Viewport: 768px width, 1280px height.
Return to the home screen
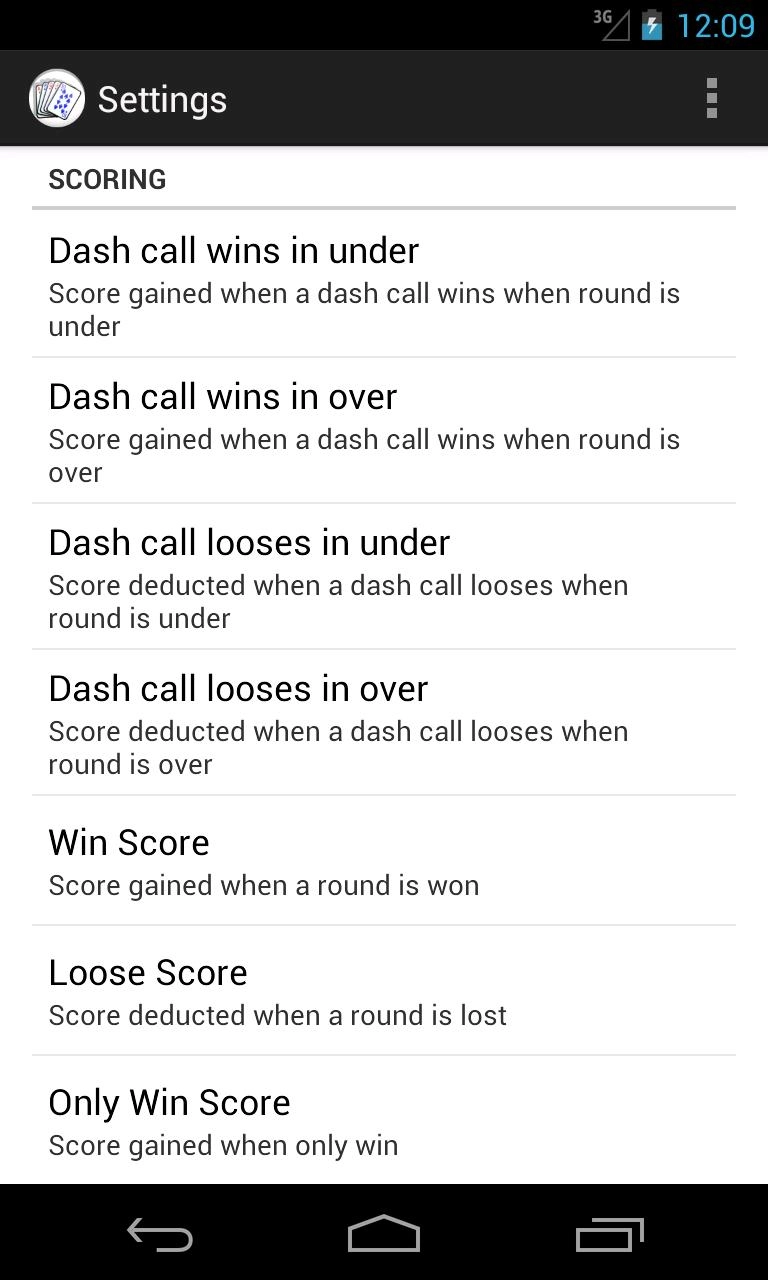[x=384, y=1234]
